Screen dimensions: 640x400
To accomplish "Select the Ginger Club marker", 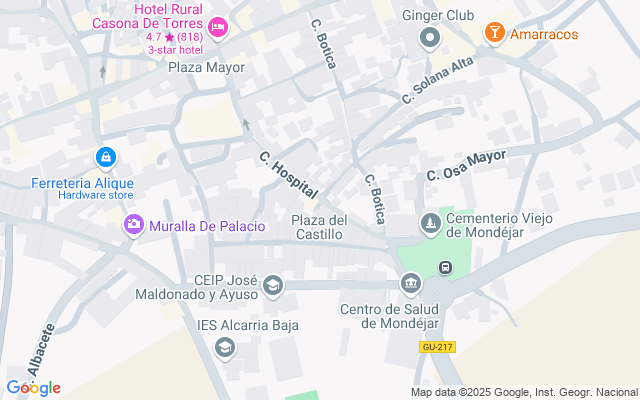I will [x=430, y=39].
